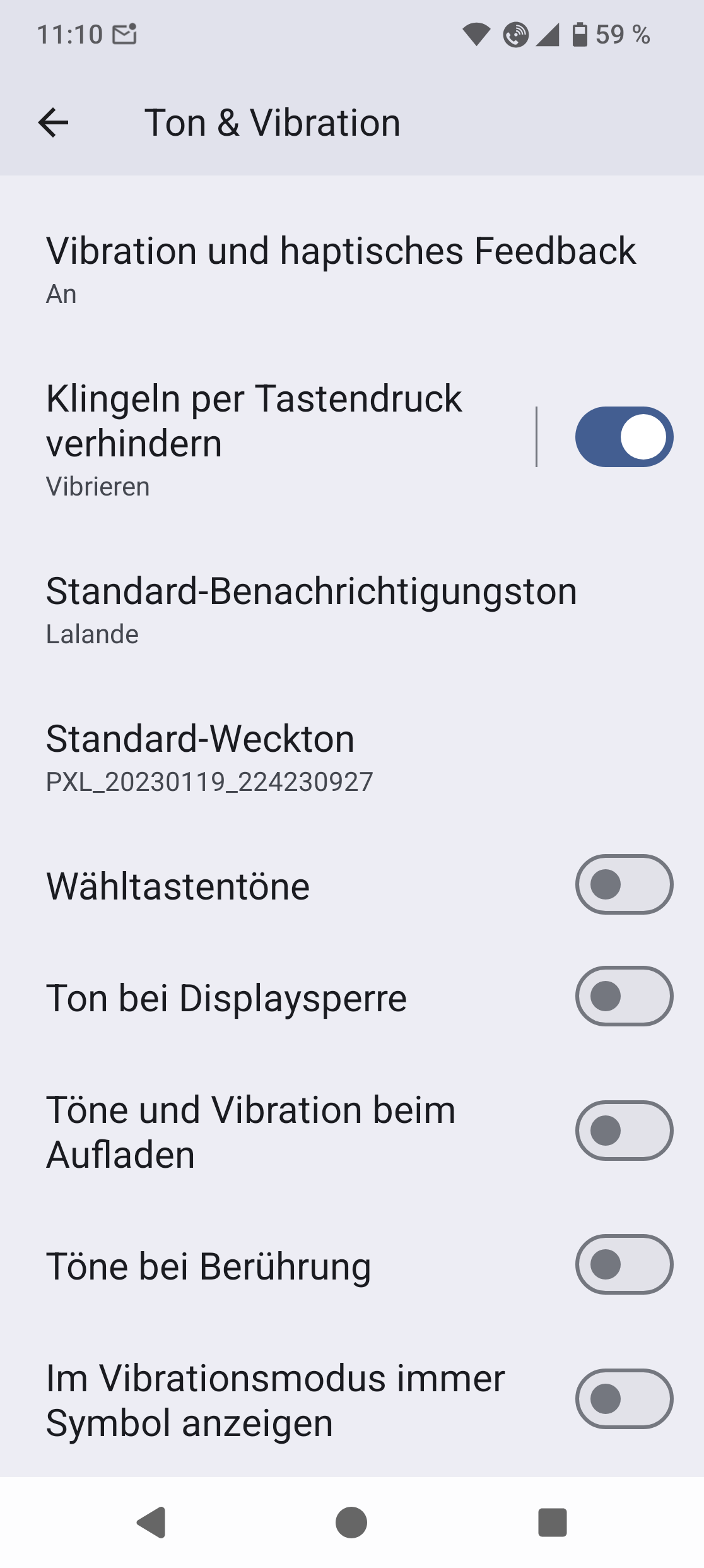Enable Im Vibrationsmodus immer Symbol anzeigen
The width and height of the screenshot is (704, 1568).
click(623, 1399)
